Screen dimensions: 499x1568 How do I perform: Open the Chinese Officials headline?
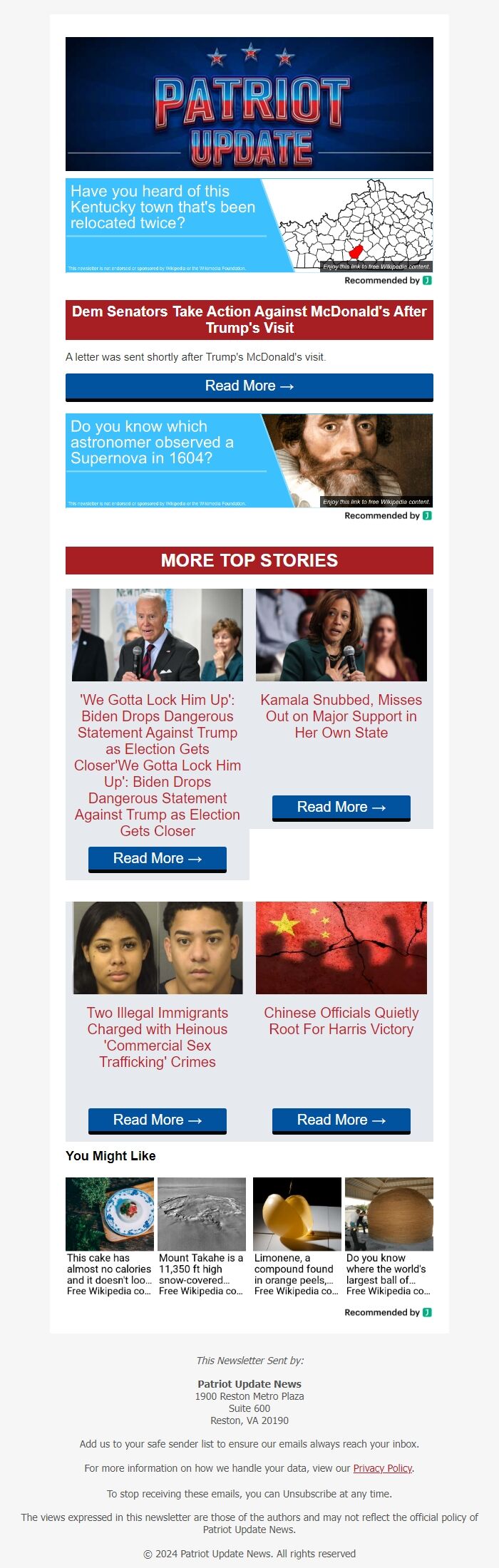[x=341, y=1021]
